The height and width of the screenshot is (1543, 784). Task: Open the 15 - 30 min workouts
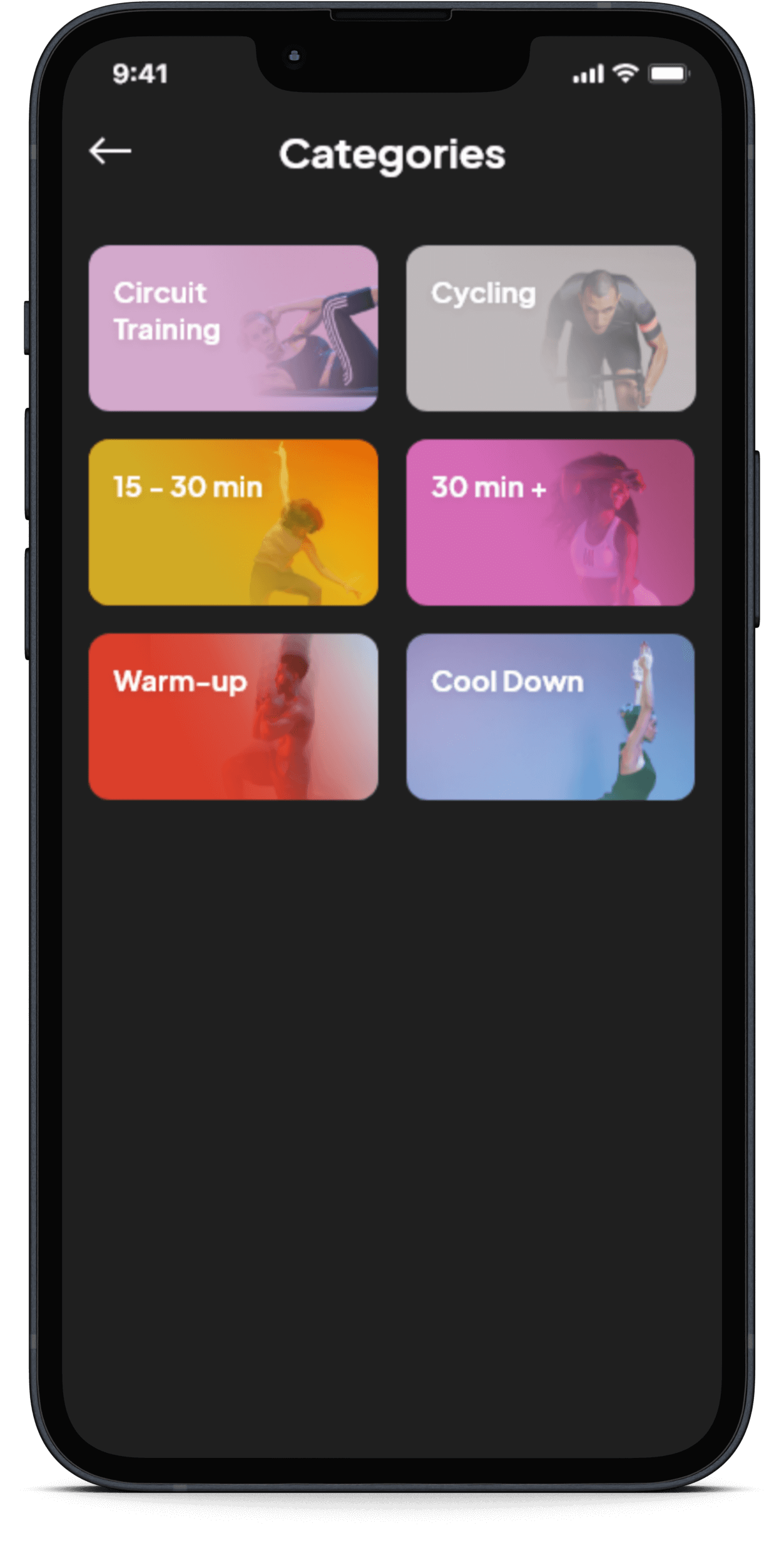pos(233,522)
